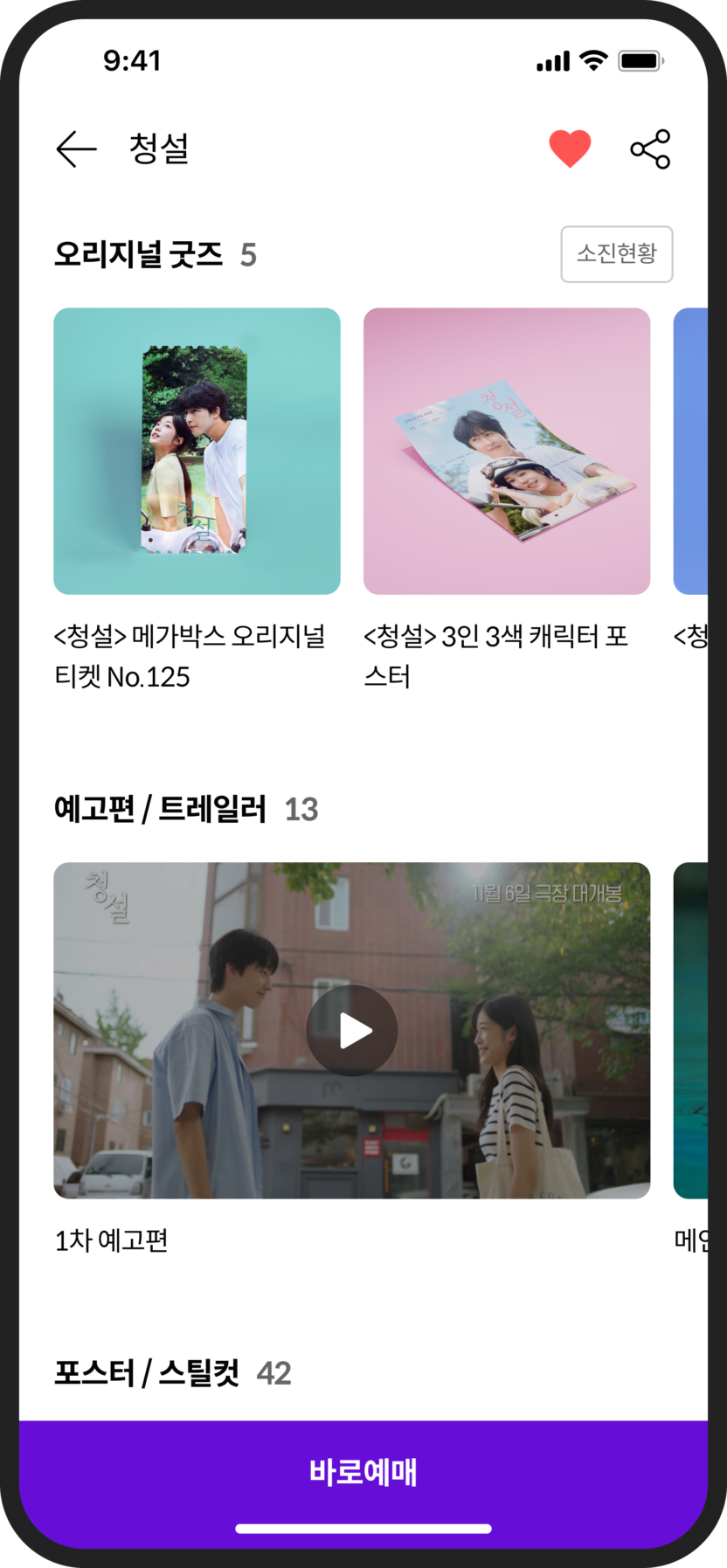727x1568 pixels.
Task: Open the 소진현황 button
Action: pos(616,254)
